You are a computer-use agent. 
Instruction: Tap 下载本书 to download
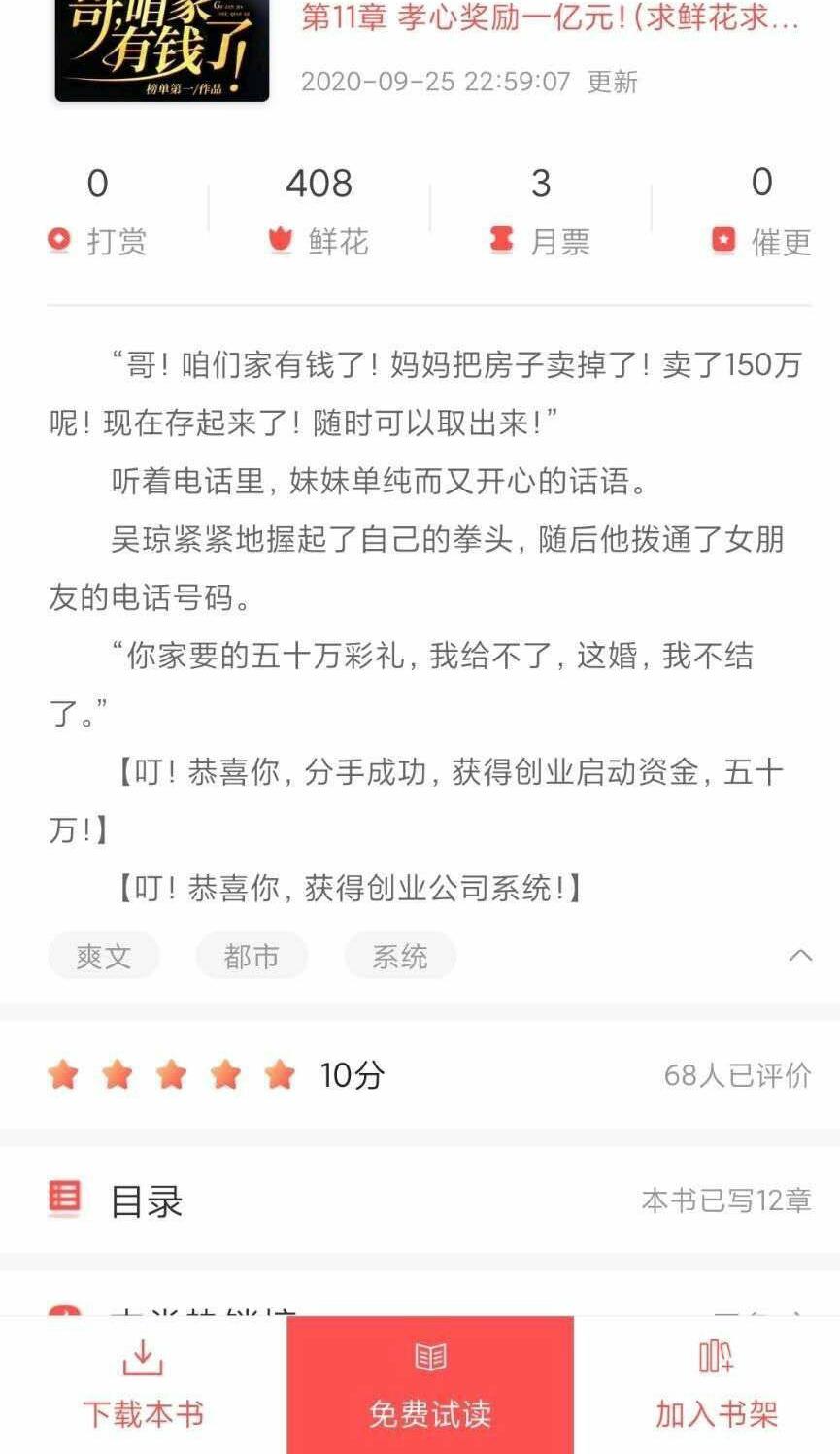(143, 1386)
